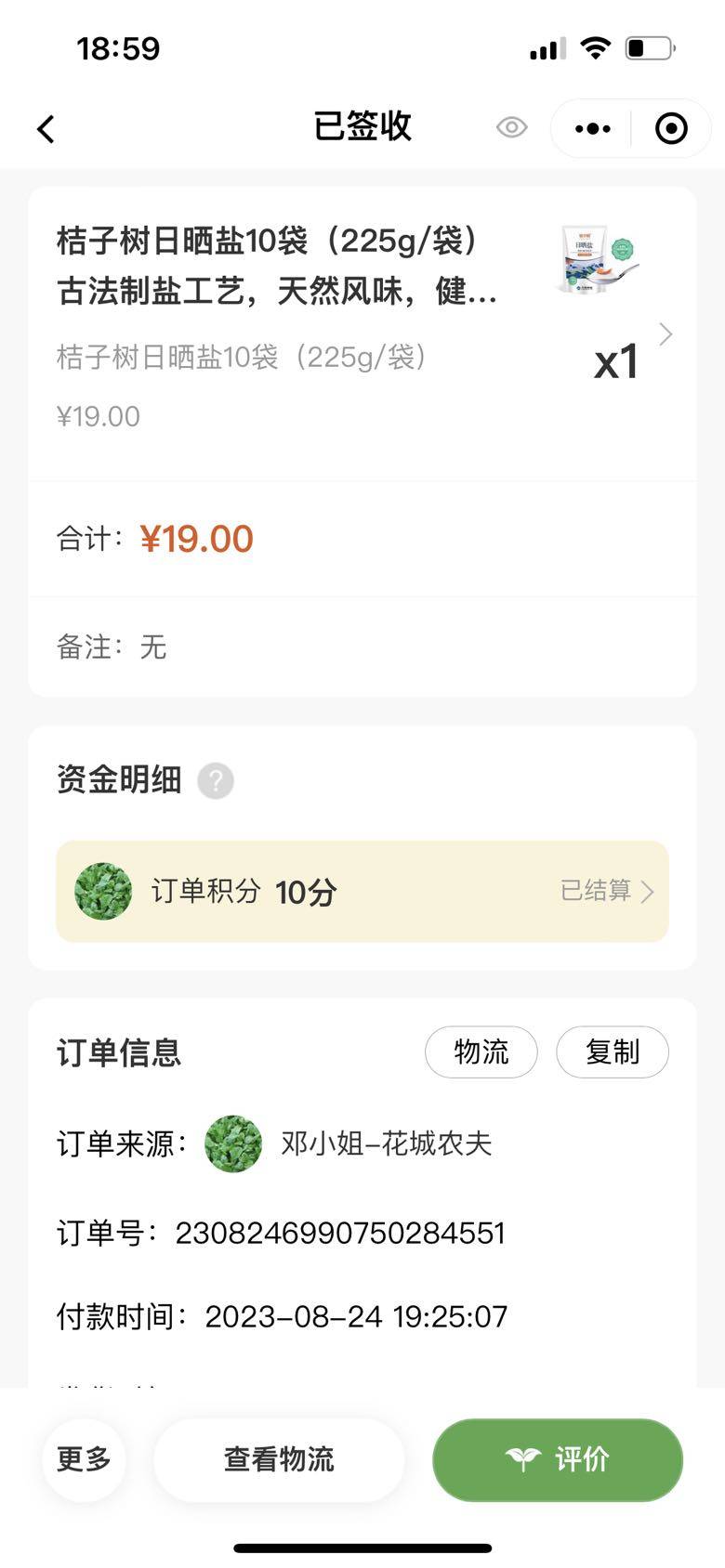Copy the order info with 复制

(613, 1052)
